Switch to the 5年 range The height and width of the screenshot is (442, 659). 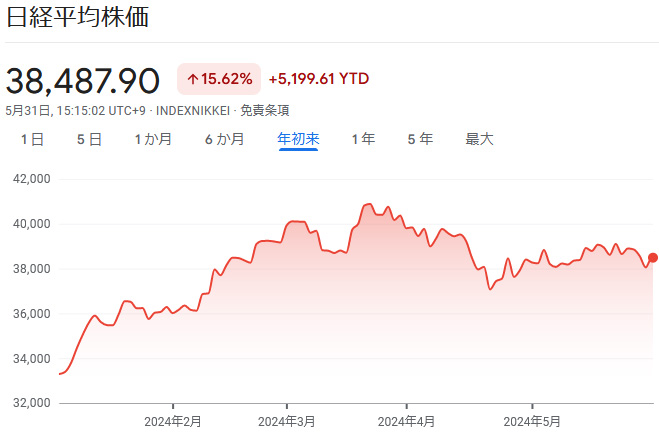pos(420,140)
